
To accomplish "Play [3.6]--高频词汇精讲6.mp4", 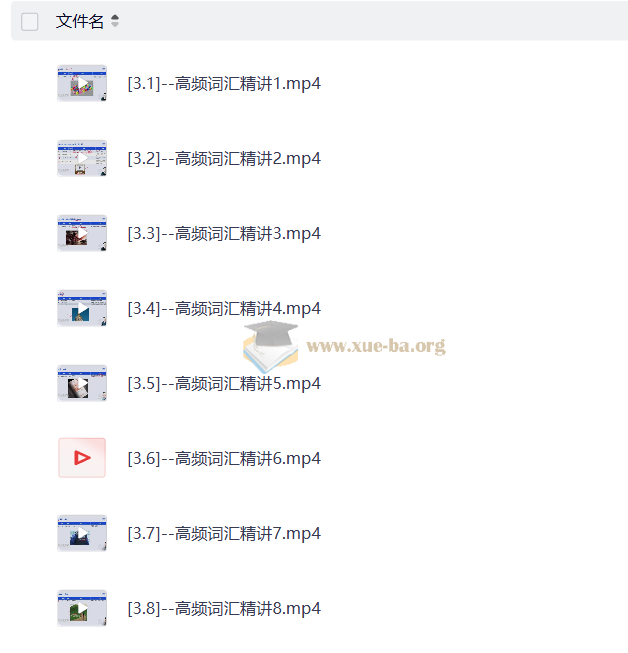I will 224,458.
